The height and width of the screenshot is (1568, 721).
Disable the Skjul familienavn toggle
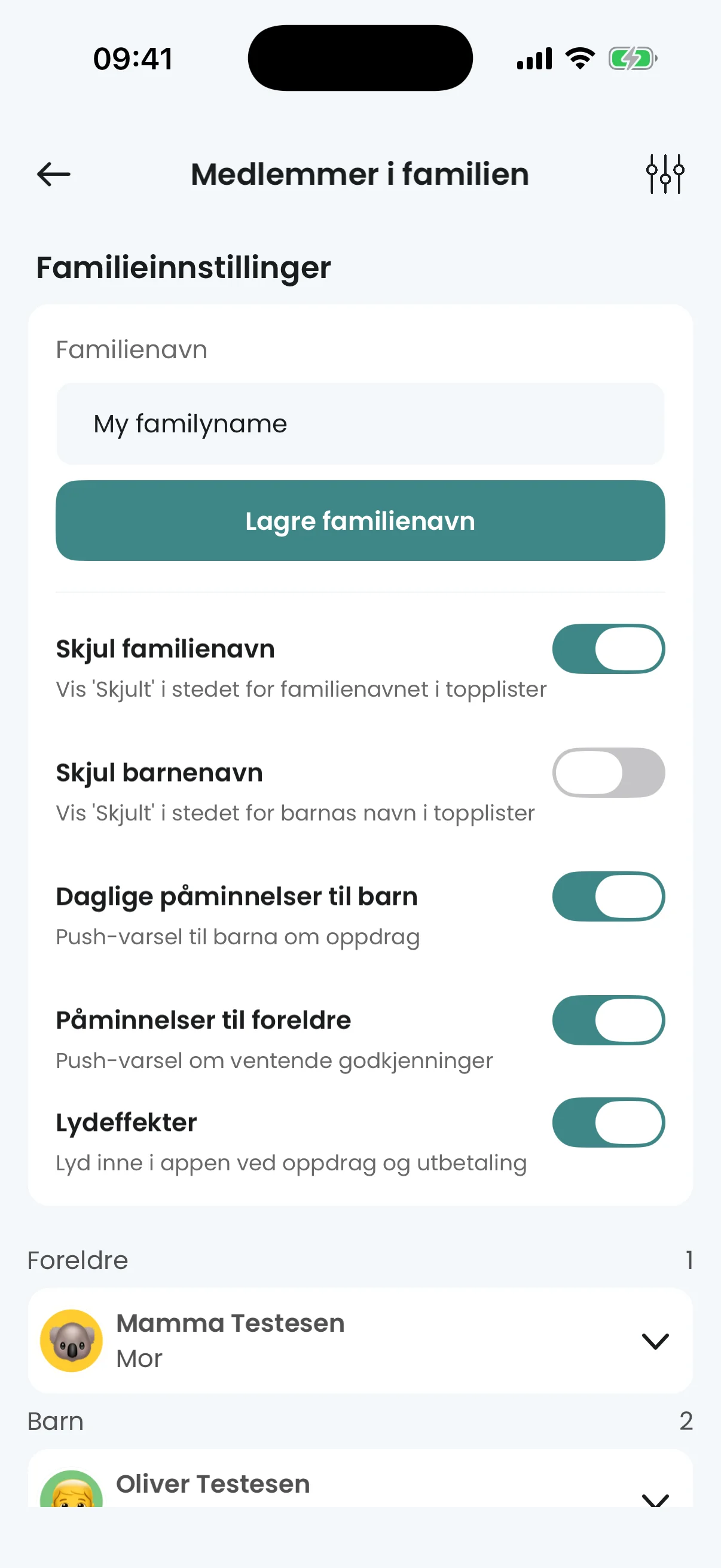(608, 649)
